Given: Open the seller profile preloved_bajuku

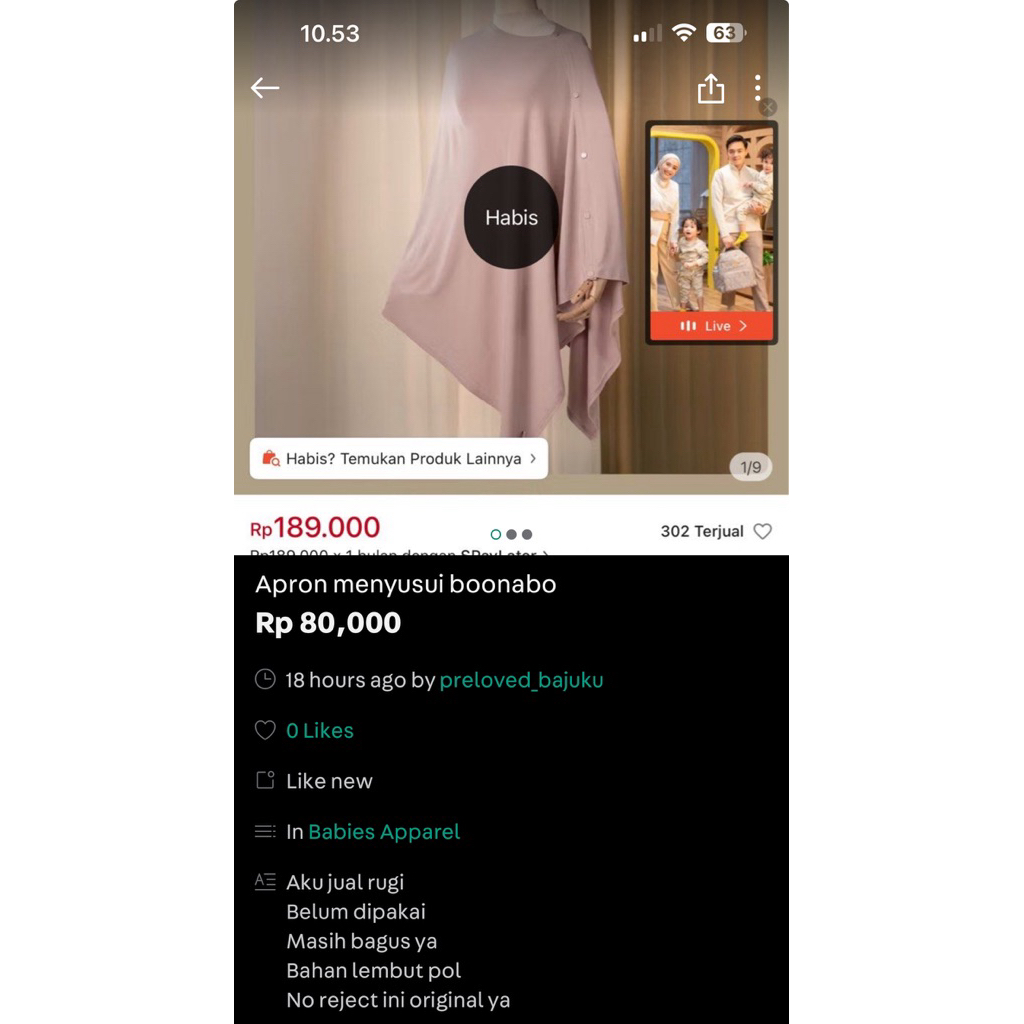Looking at the screenshot, I should 521,680.
